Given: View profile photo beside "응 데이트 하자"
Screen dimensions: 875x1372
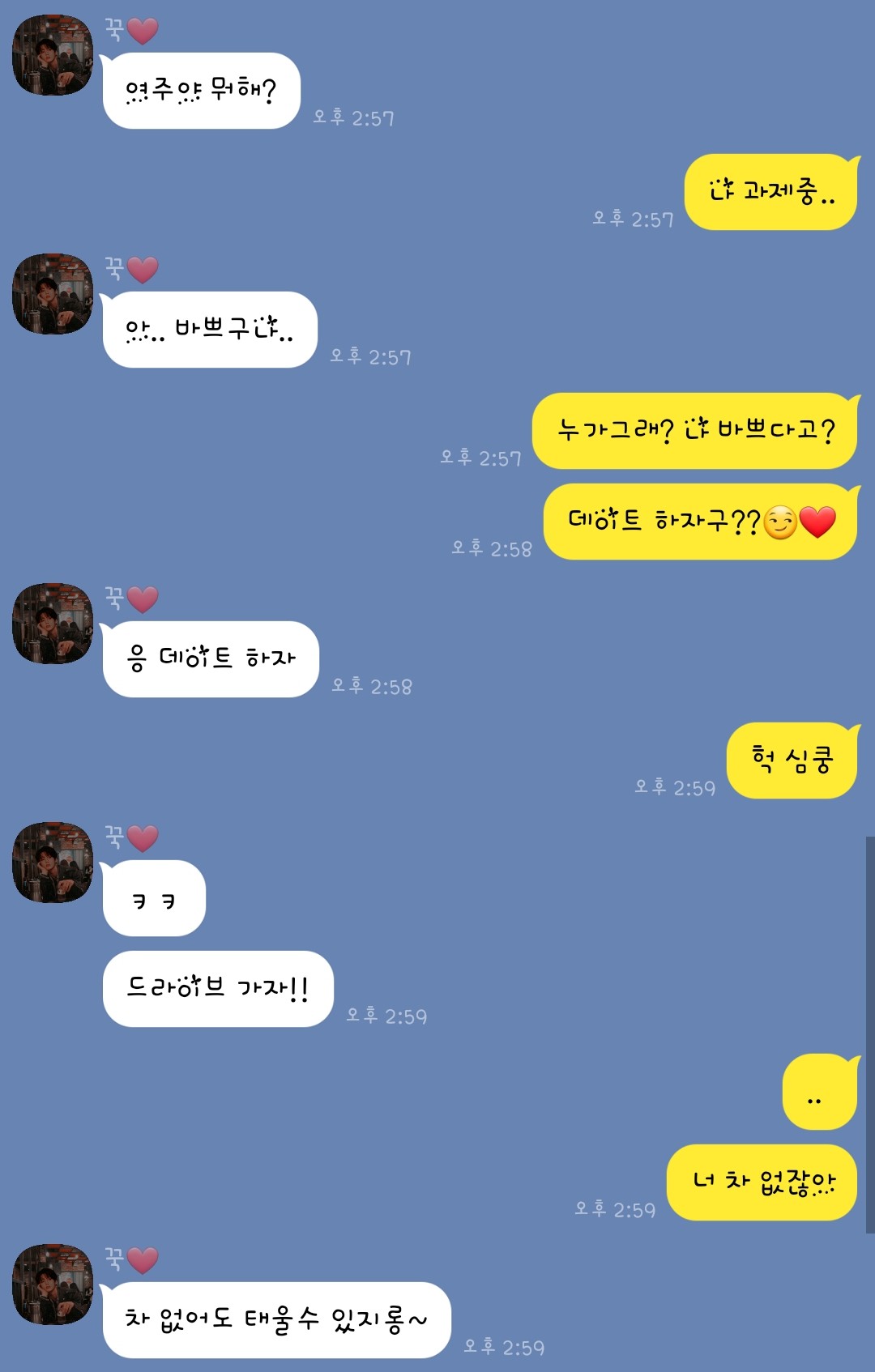Looking at the screenshot, I should 53,624.
